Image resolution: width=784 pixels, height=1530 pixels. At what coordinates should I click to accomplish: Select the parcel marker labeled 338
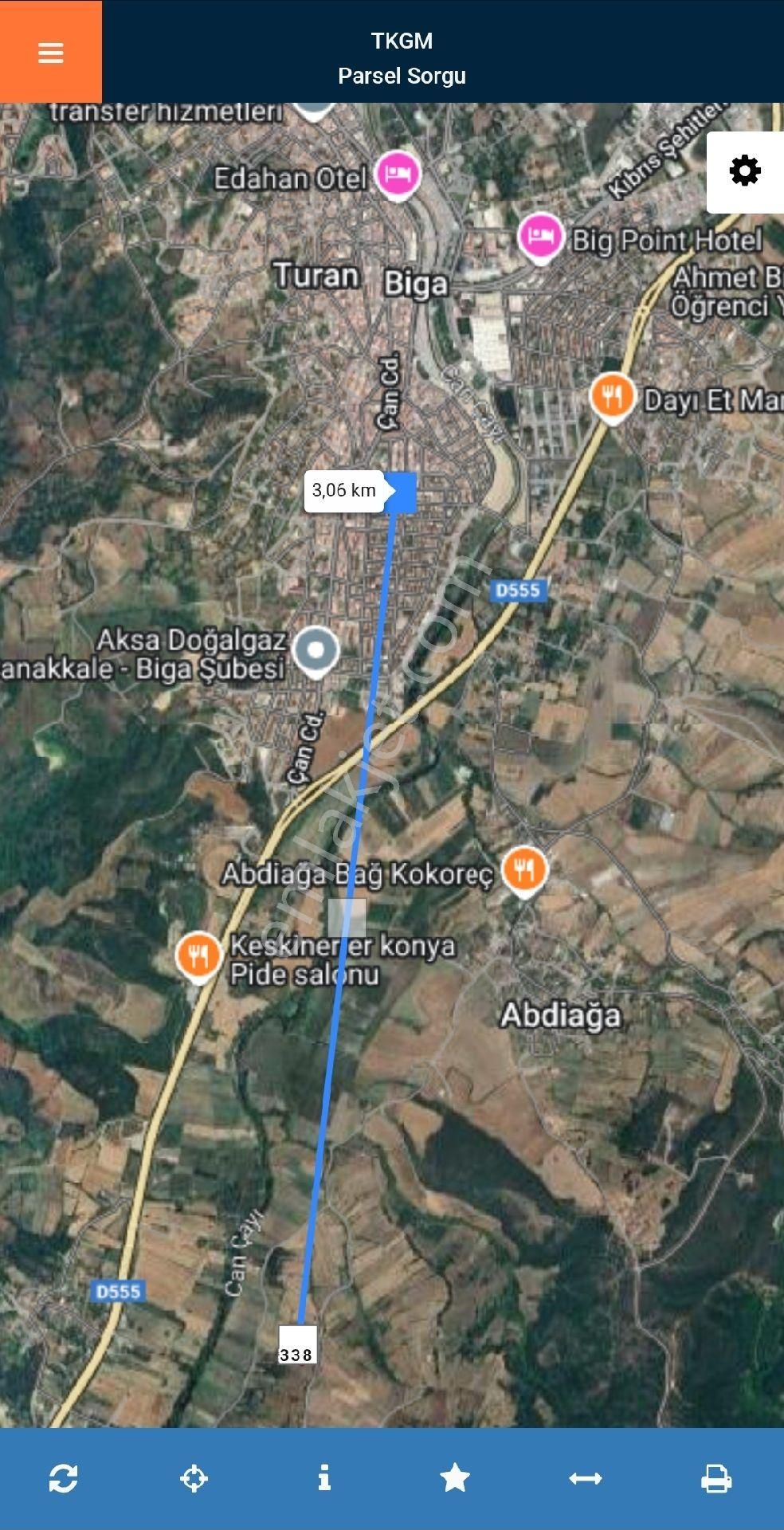click(297, 1345)
